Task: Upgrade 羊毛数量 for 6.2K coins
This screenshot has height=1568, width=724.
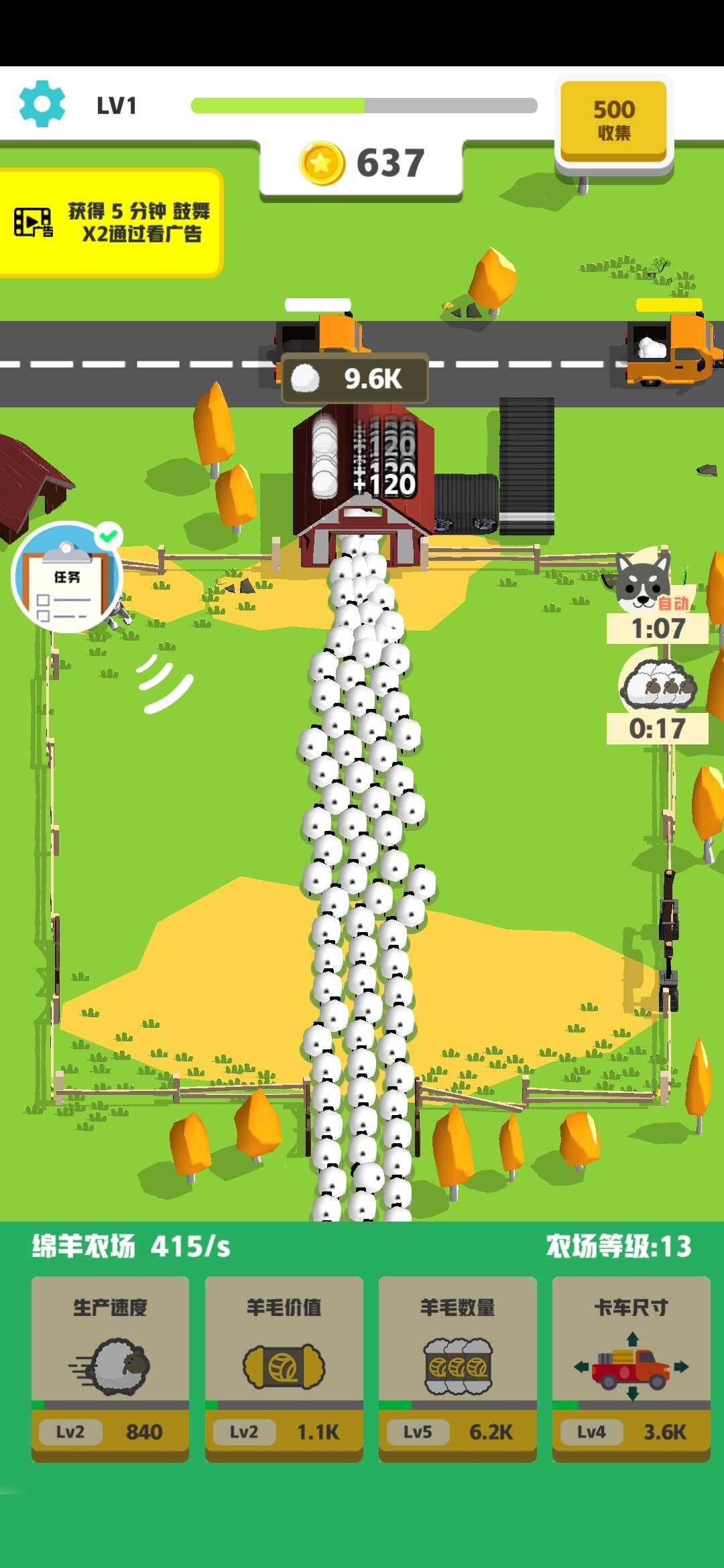Action: pos(457,1368)
